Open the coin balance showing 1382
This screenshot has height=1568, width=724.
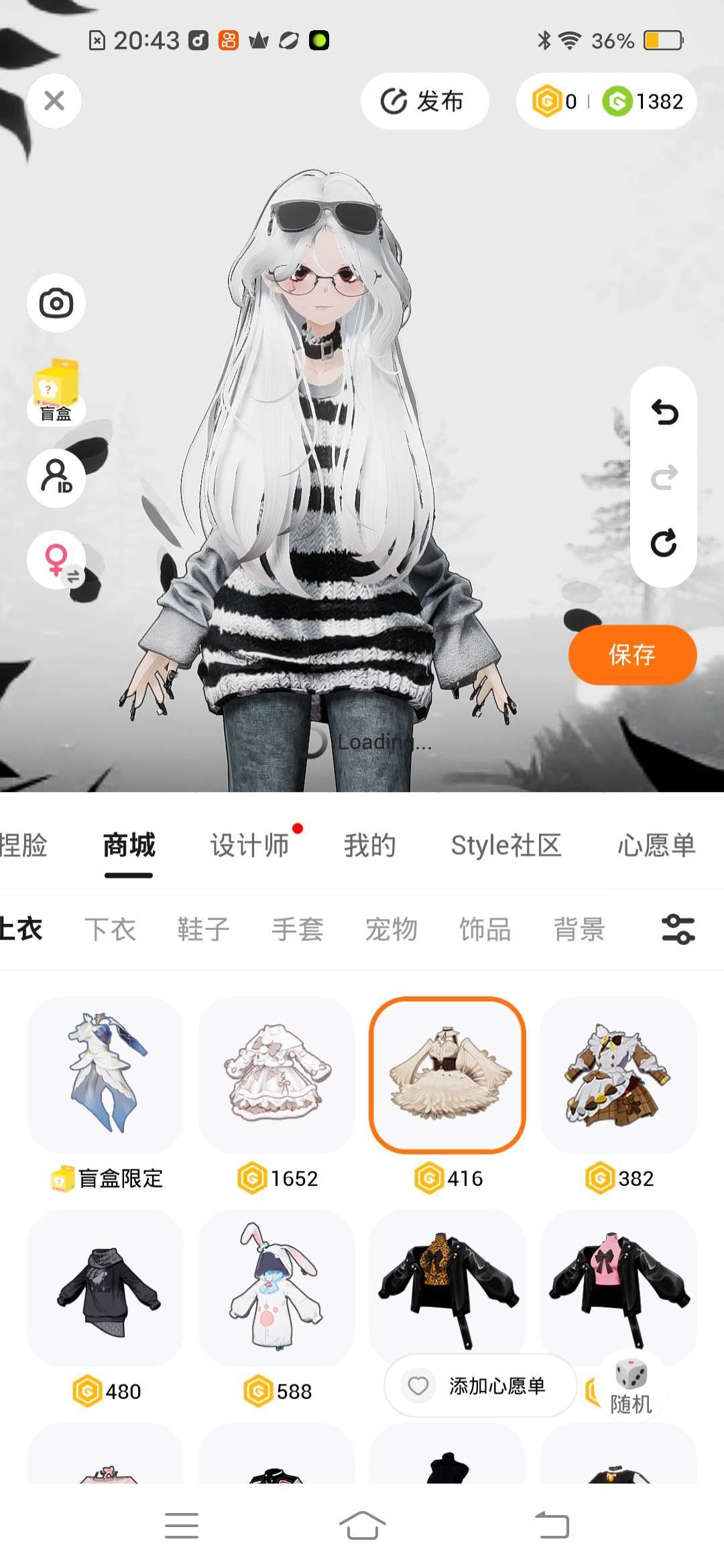pos(644,101)
